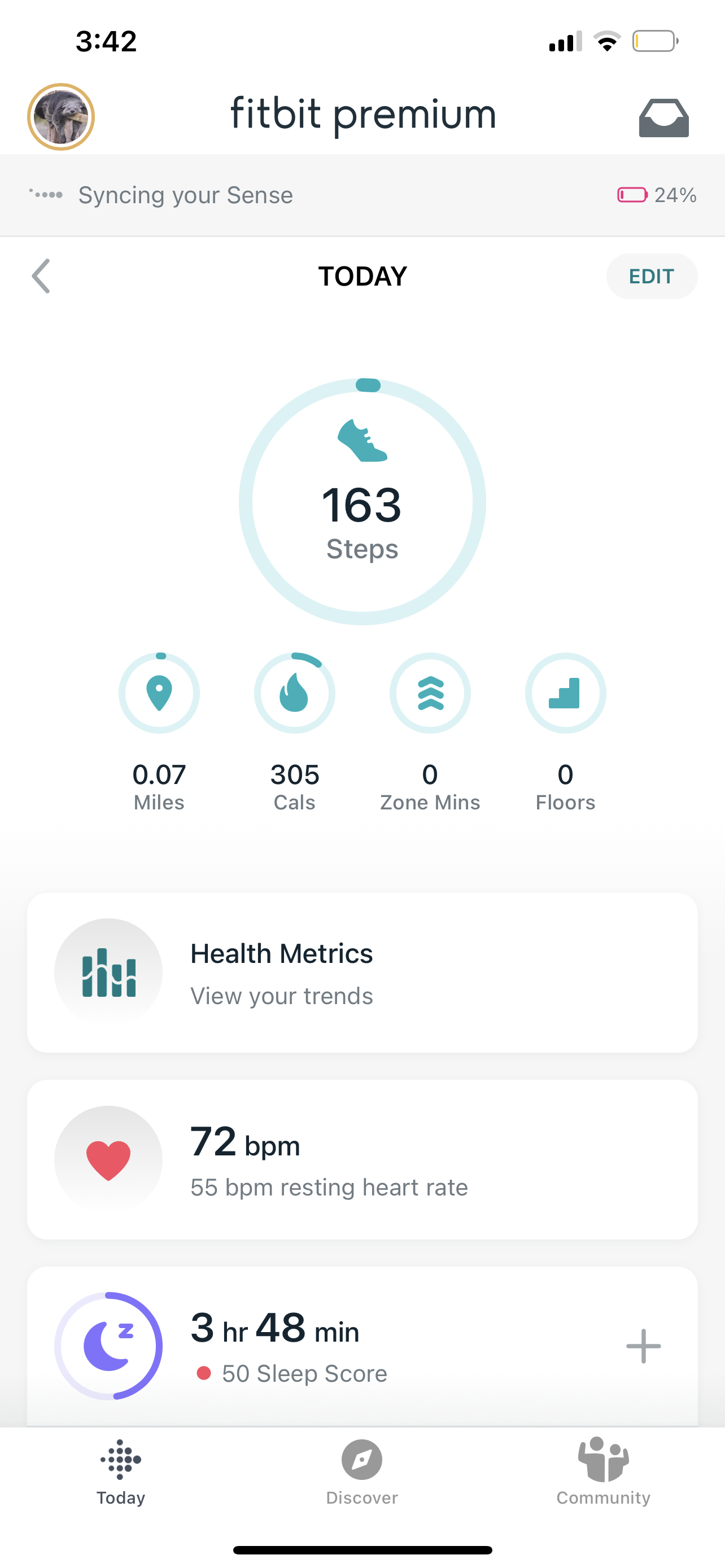The height and width of the screenshot is (1568, 725).
Task: Switch to the Community tab
Action: tap(602, 1472)
